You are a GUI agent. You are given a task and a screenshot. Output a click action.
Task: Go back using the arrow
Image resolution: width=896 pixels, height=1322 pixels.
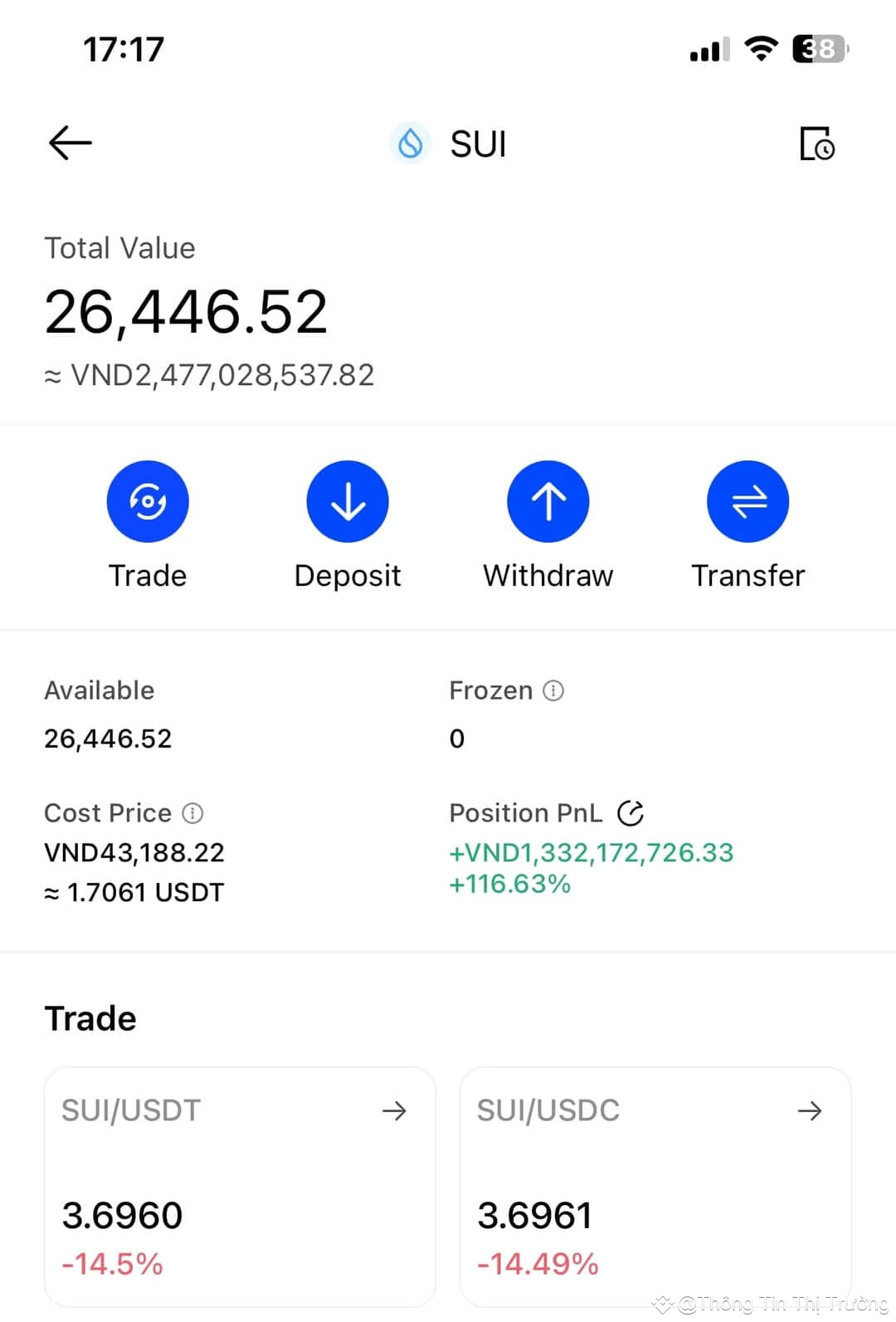(x=71, y=144)
